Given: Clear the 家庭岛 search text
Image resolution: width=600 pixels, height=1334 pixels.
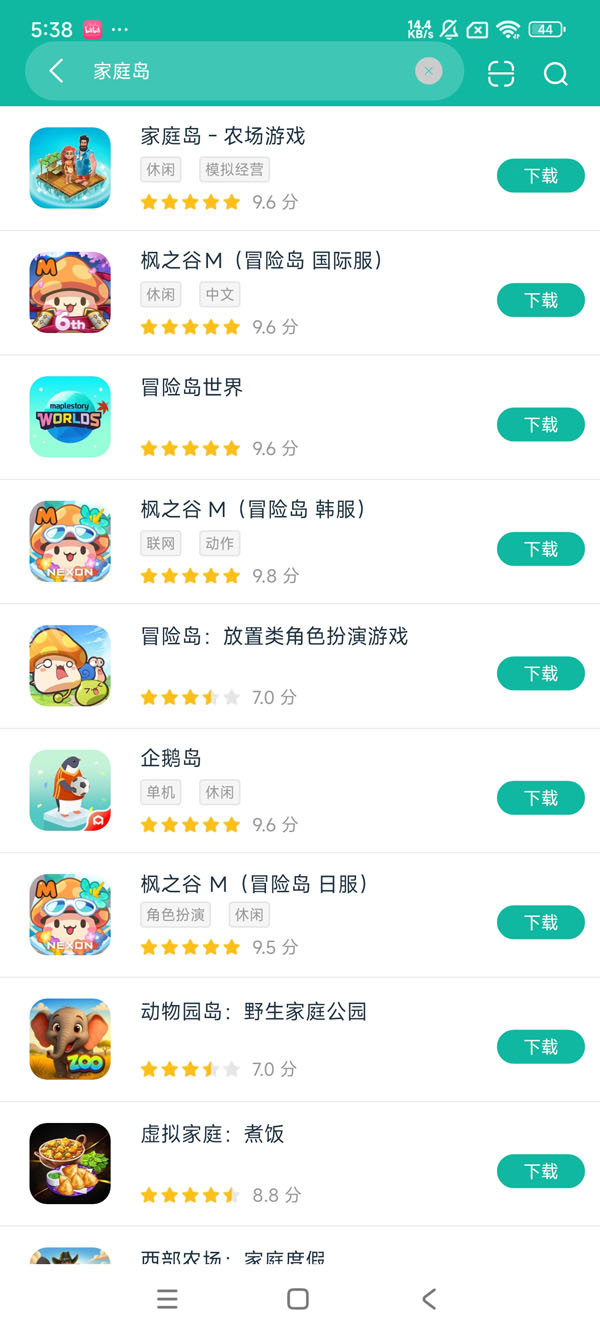Looking at the screenshot, I should click(x=428, y=71).
